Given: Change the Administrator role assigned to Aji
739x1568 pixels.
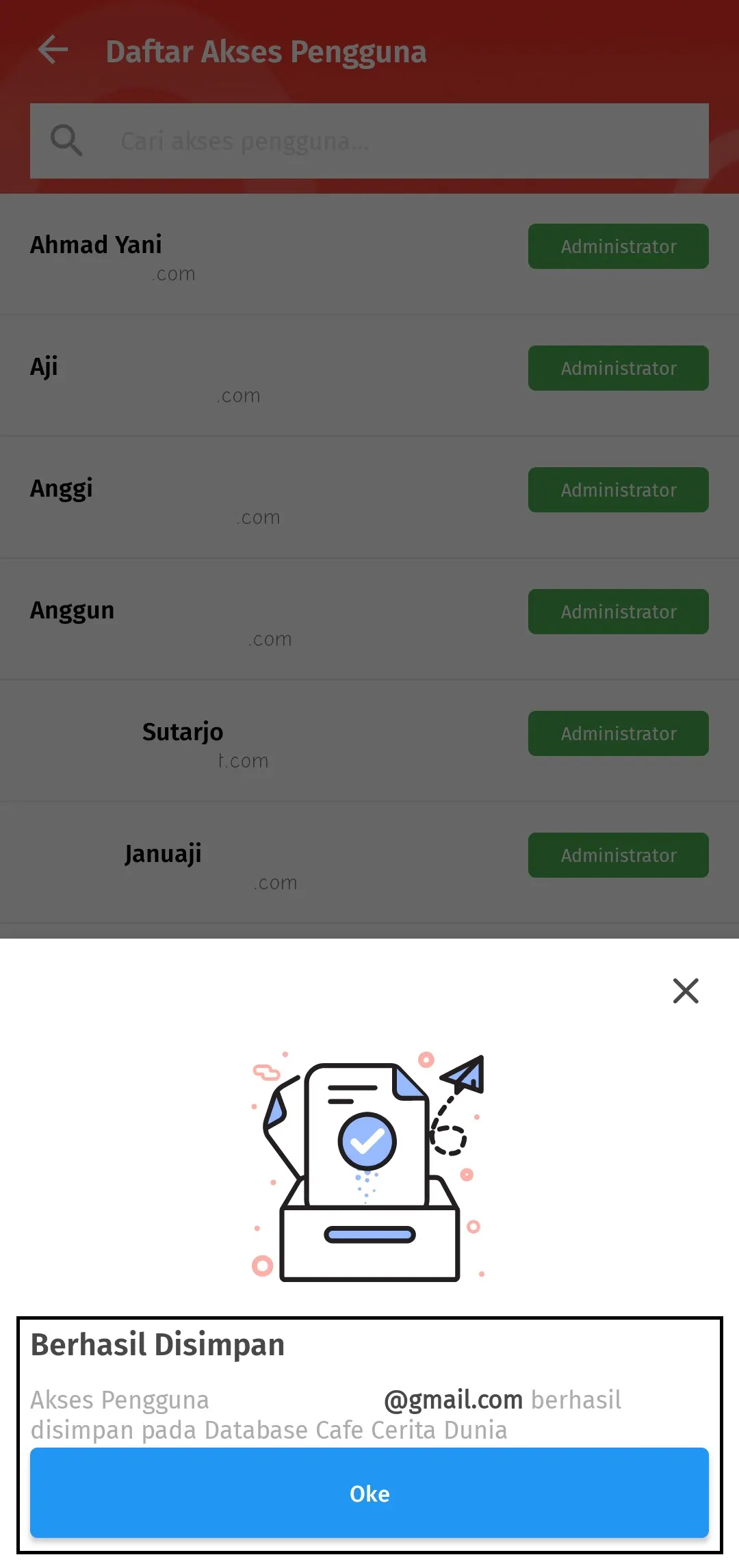Looking at the screenshot, I should tap(618, 368).
